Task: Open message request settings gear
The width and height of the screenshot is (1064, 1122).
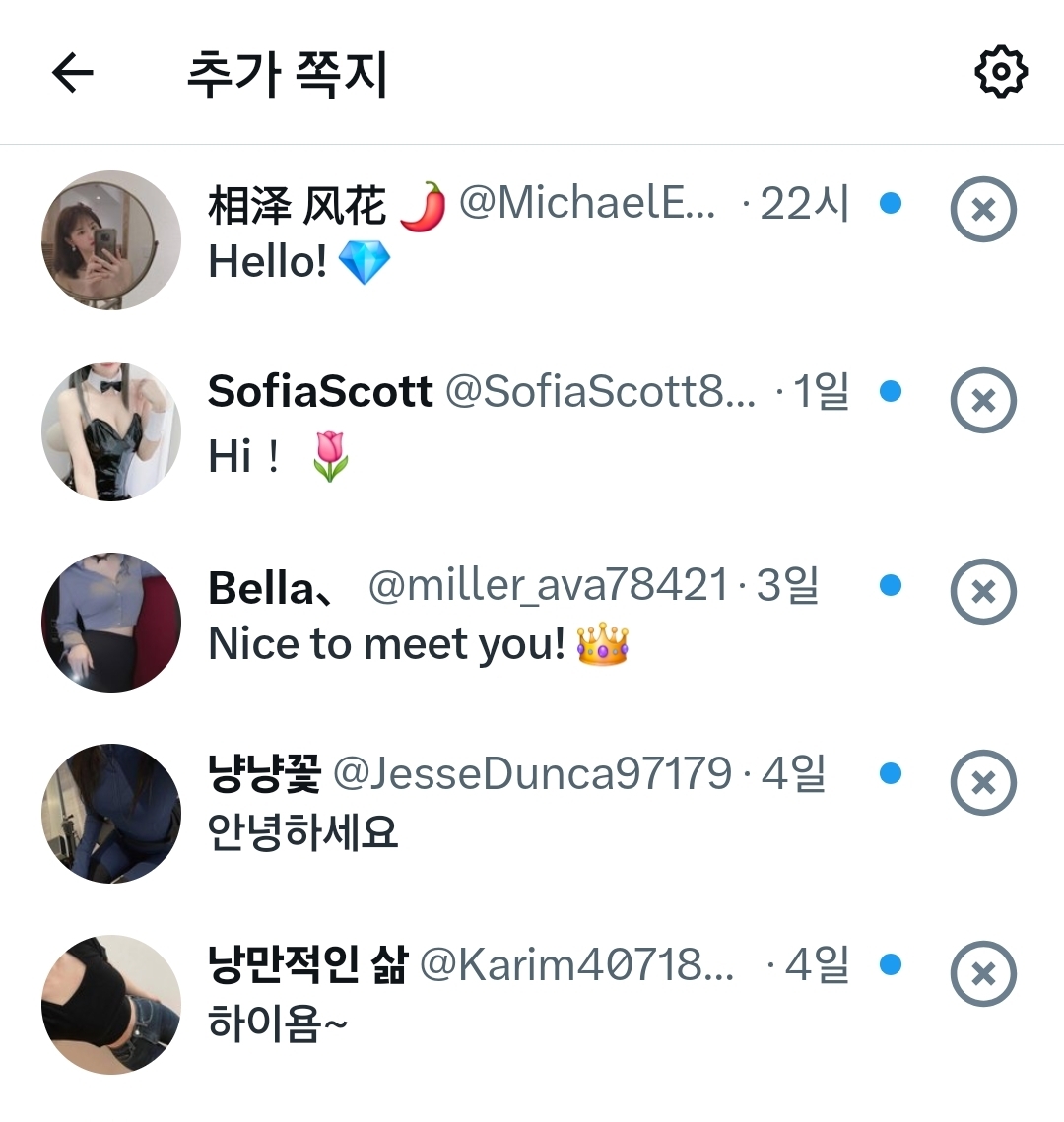Action: (x=1000, y=71)
